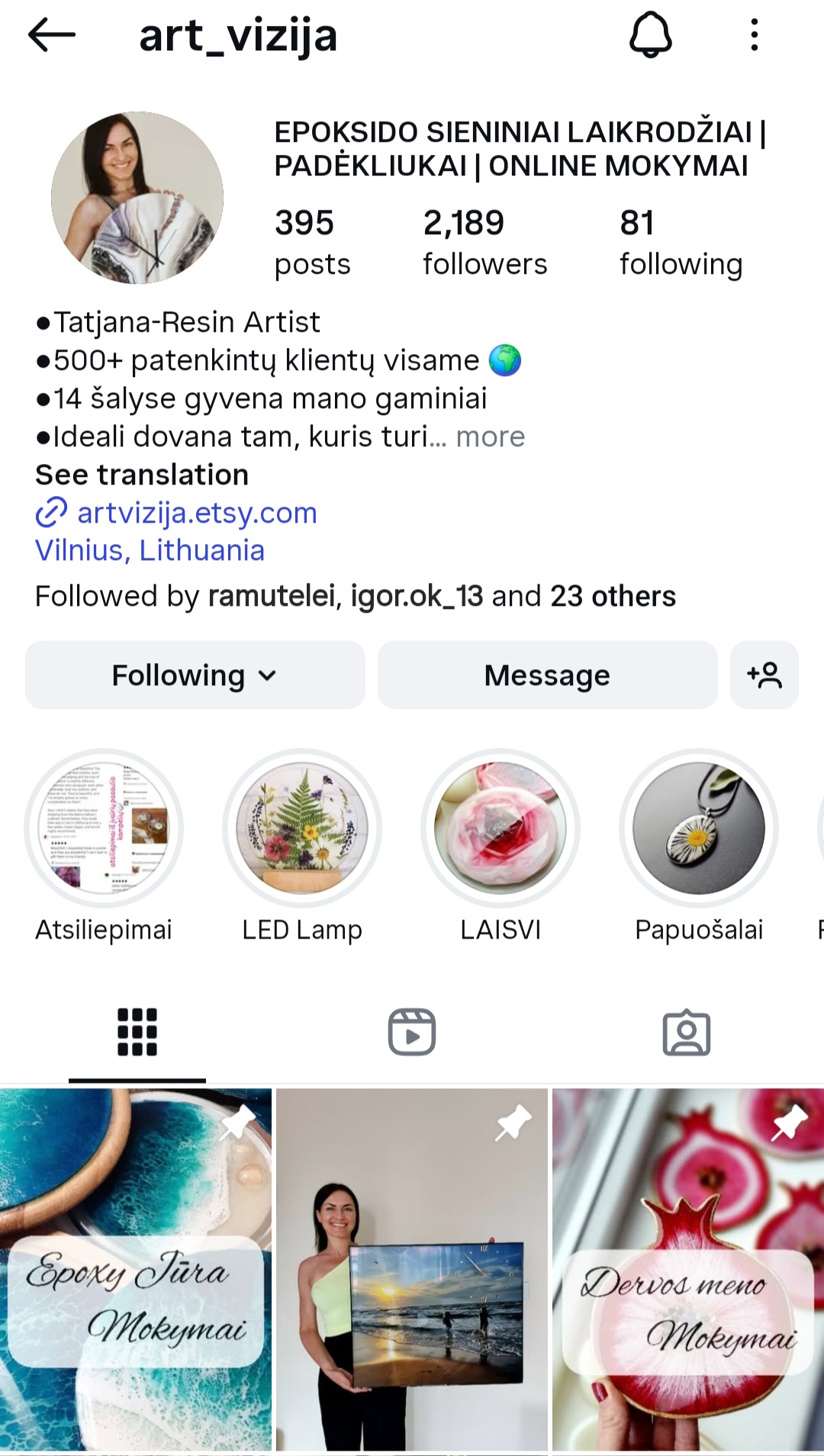
Task: Open the LED Lamp story highlight
Action: (x=302, y=829)
